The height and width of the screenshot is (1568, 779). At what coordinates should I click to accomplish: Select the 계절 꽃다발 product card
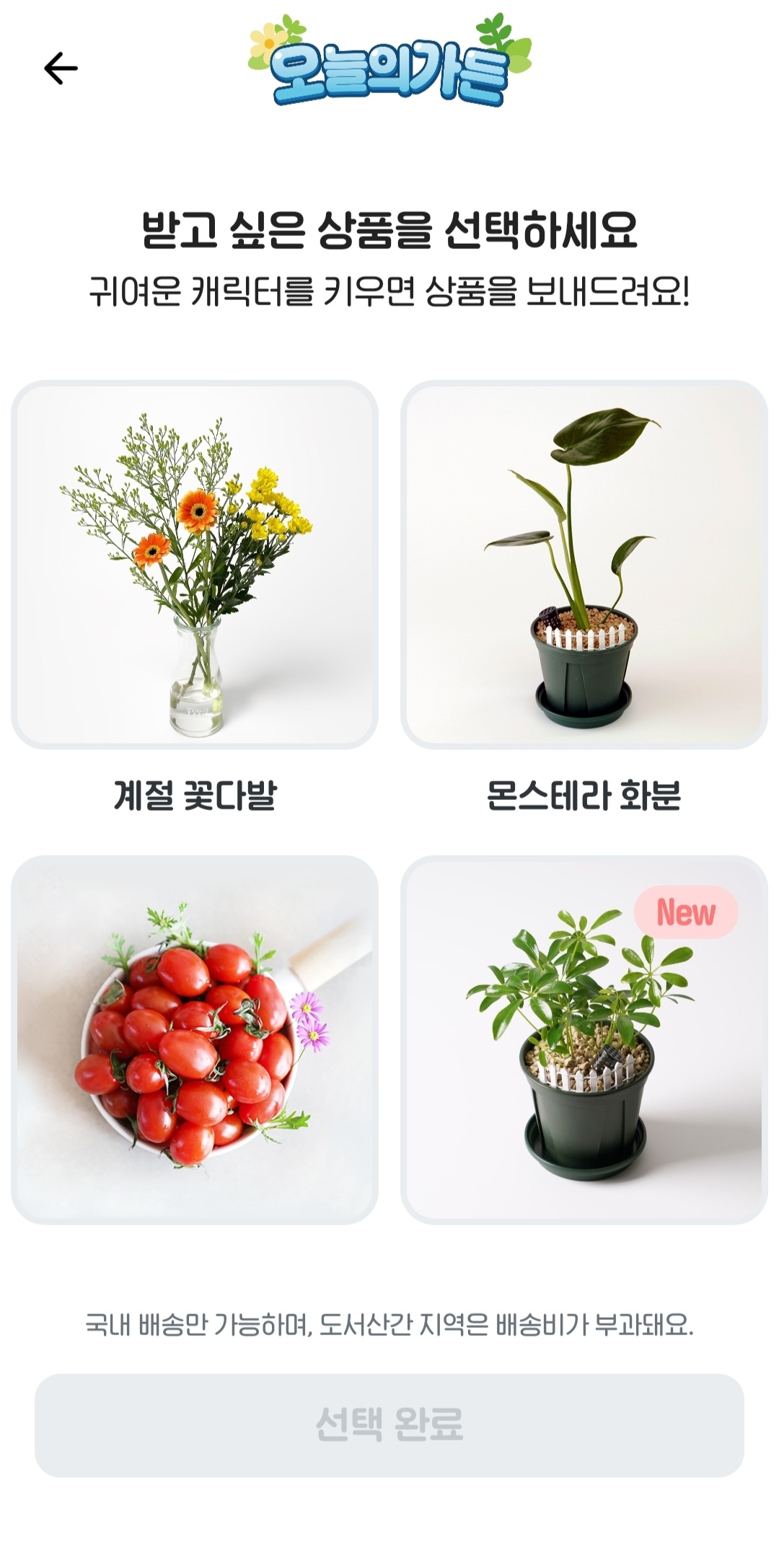[x=195, y=565]
